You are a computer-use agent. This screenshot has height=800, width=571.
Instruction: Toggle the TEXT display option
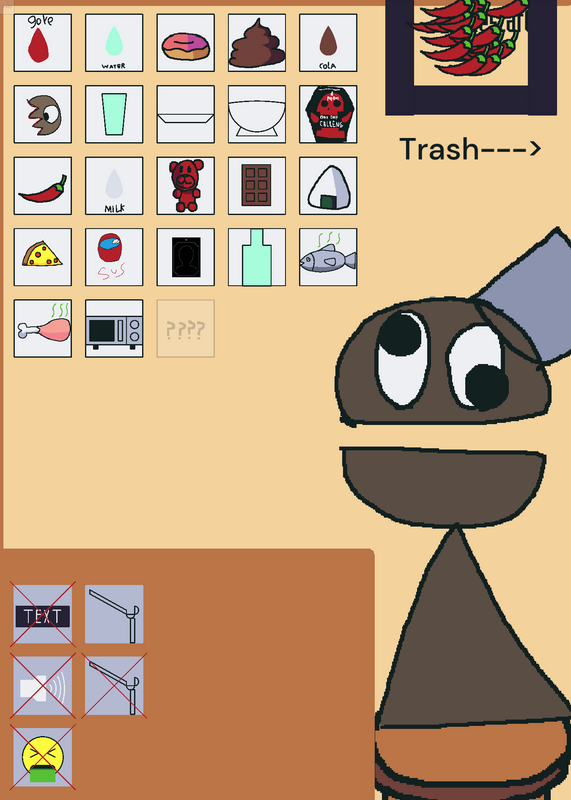(x=43, y=614)
